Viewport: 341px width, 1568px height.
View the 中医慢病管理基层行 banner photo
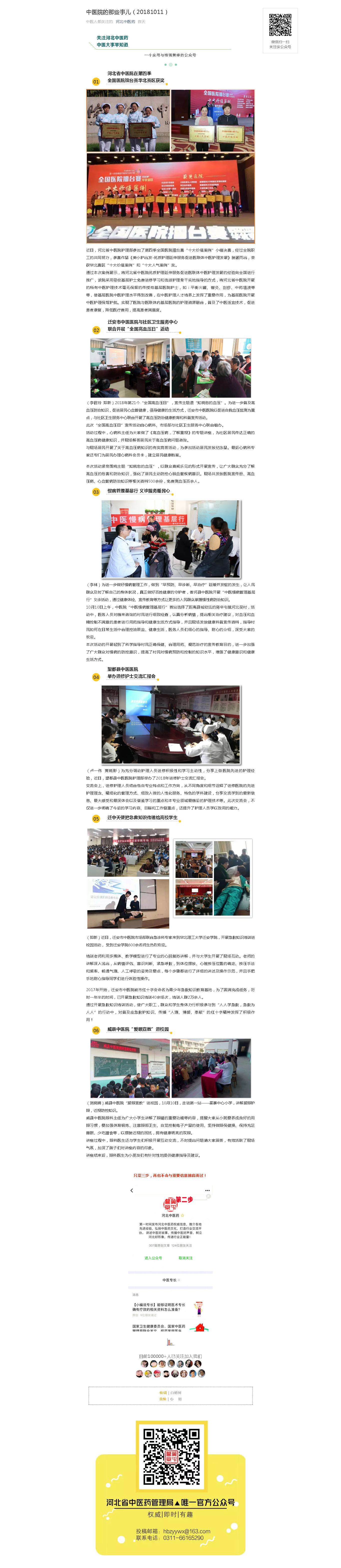click(x=170, y=539)
